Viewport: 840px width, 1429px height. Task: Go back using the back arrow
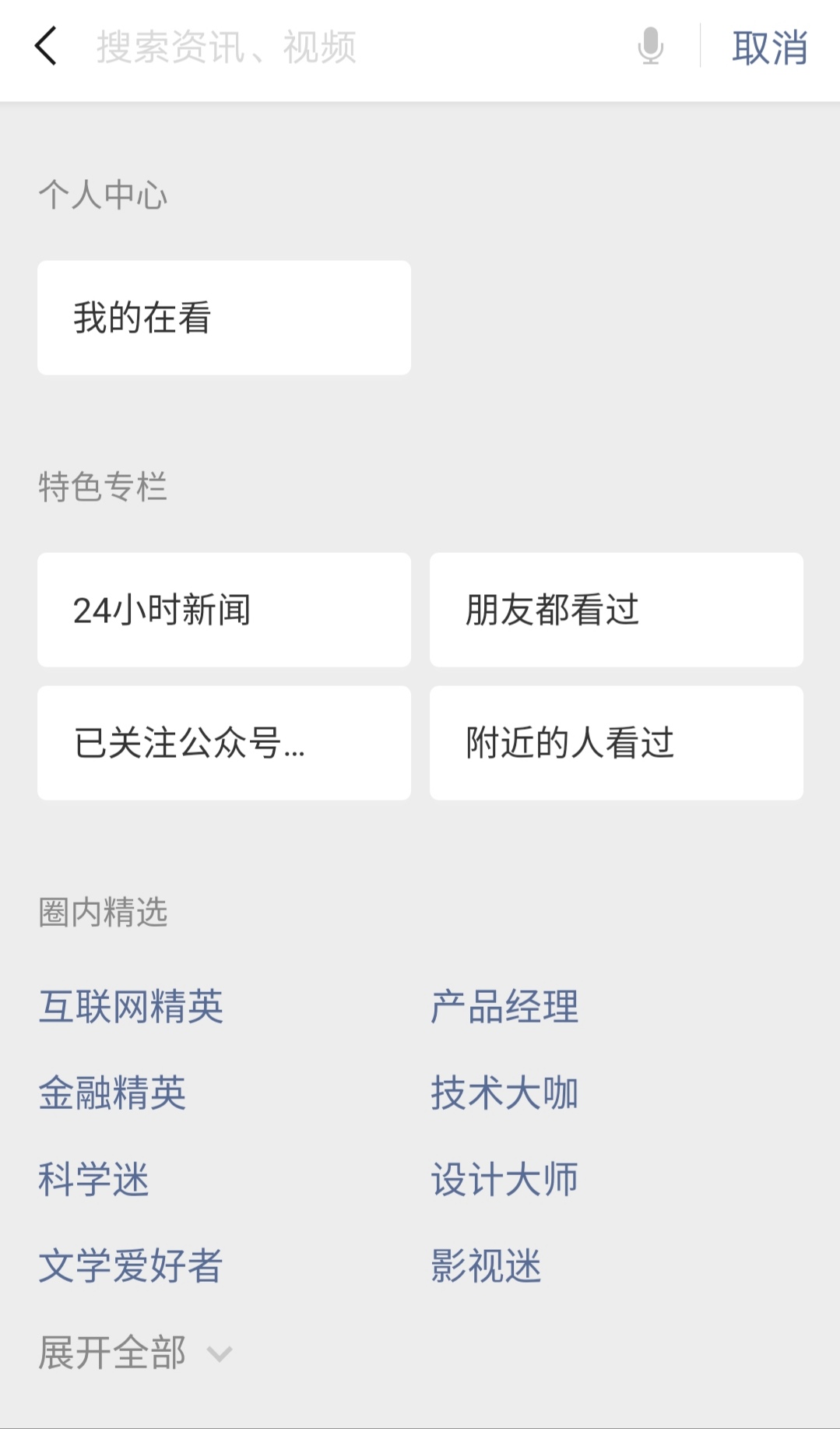46,47
